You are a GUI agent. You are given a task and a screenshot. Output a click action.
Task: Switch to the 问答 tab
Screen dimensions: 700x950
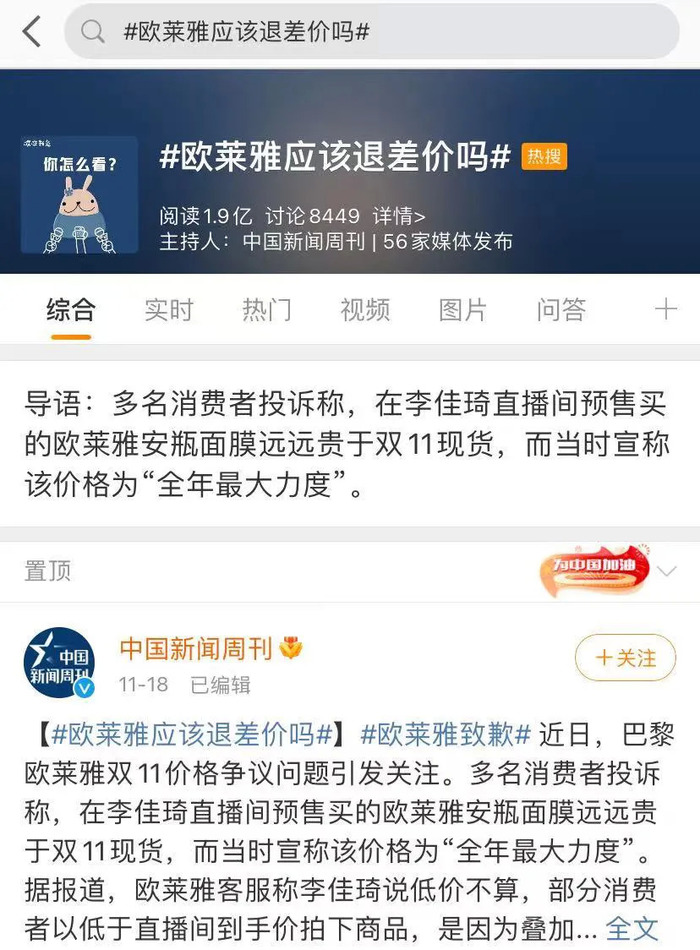pyautogui.click(x=560, y=310)
